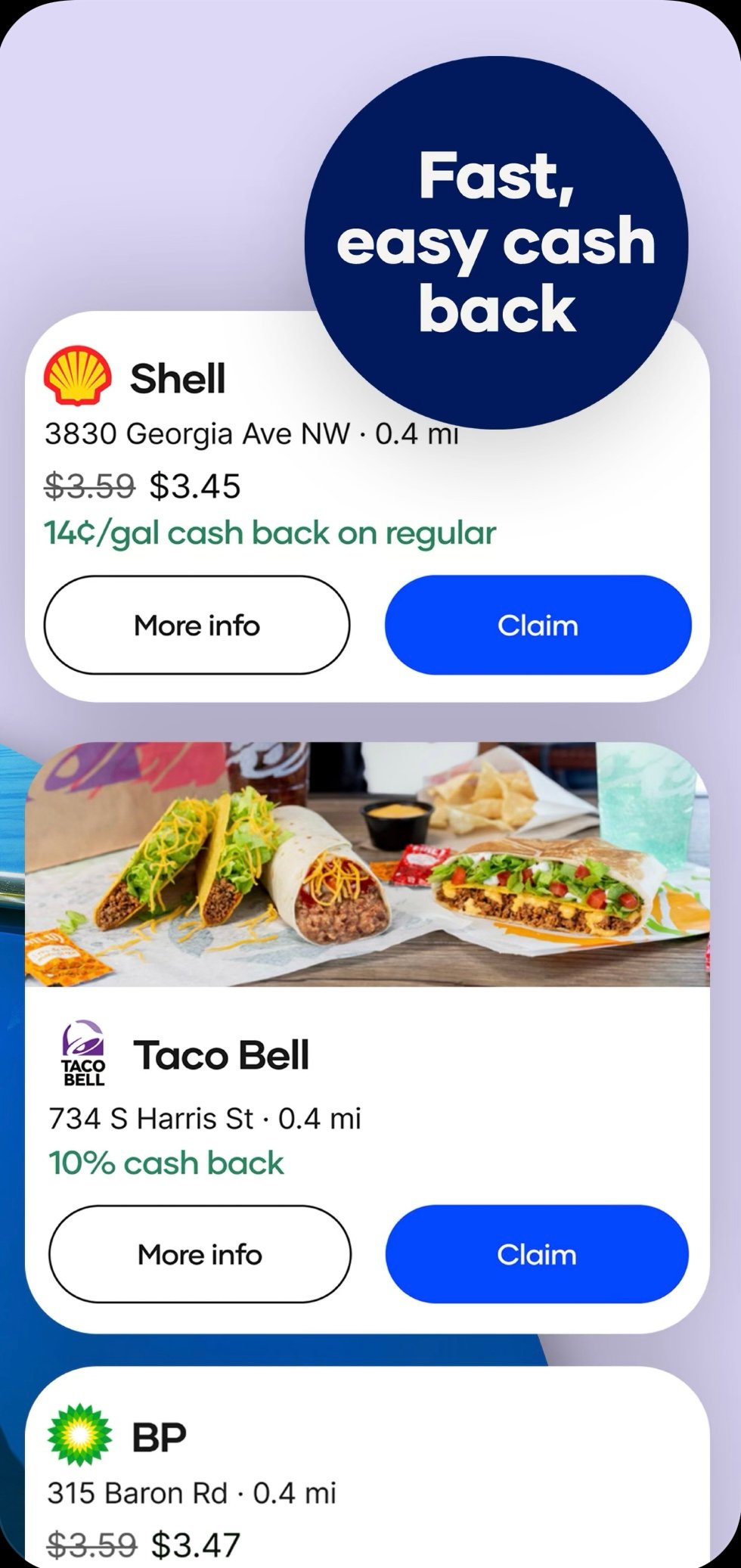Image resolution: width=741 pixels, height=1568 pixels.
Task: Click the '10% cash back' green text
Action: tap(165, 1163)
